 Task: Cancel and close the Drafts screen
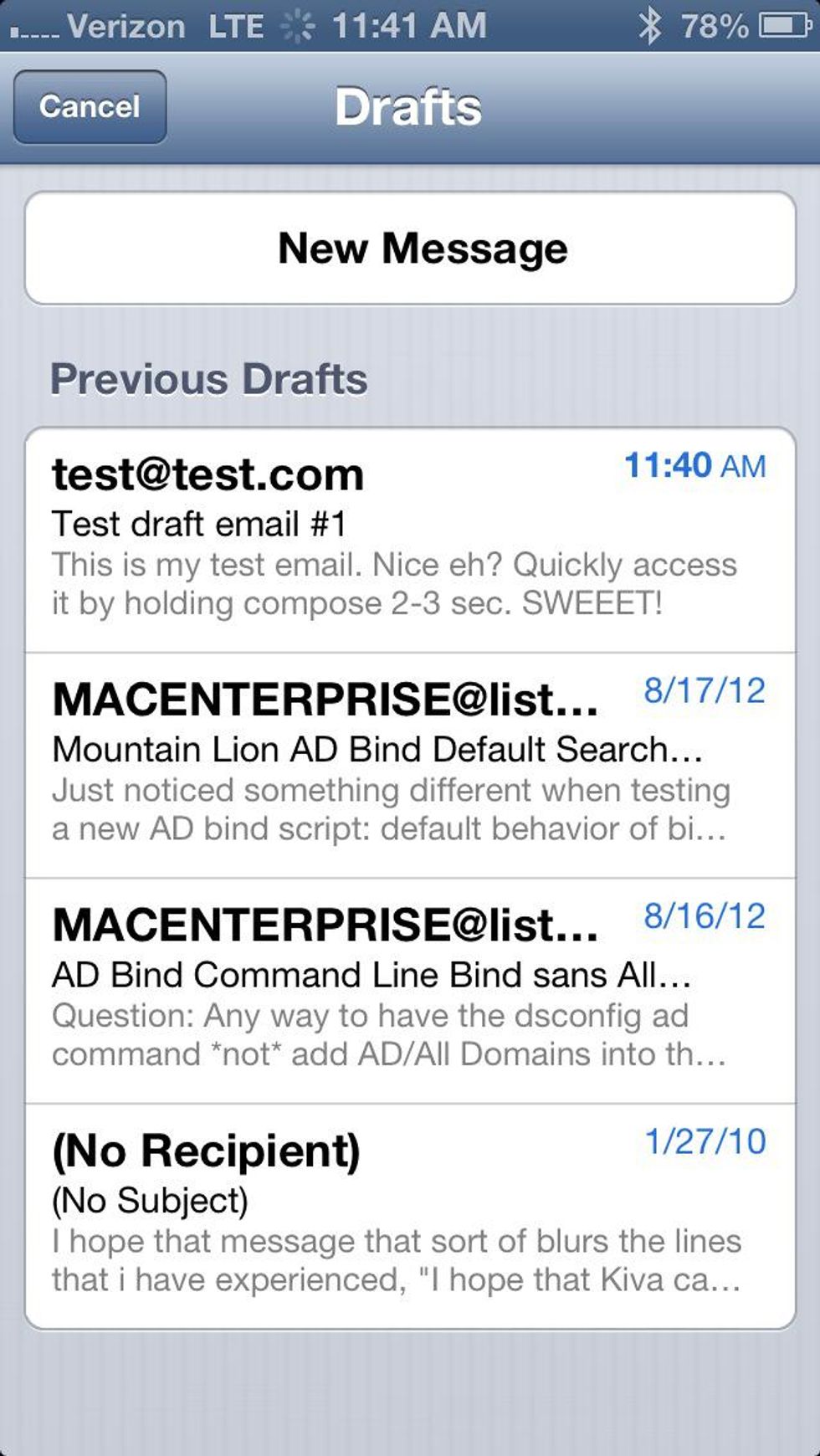[90, 107]
